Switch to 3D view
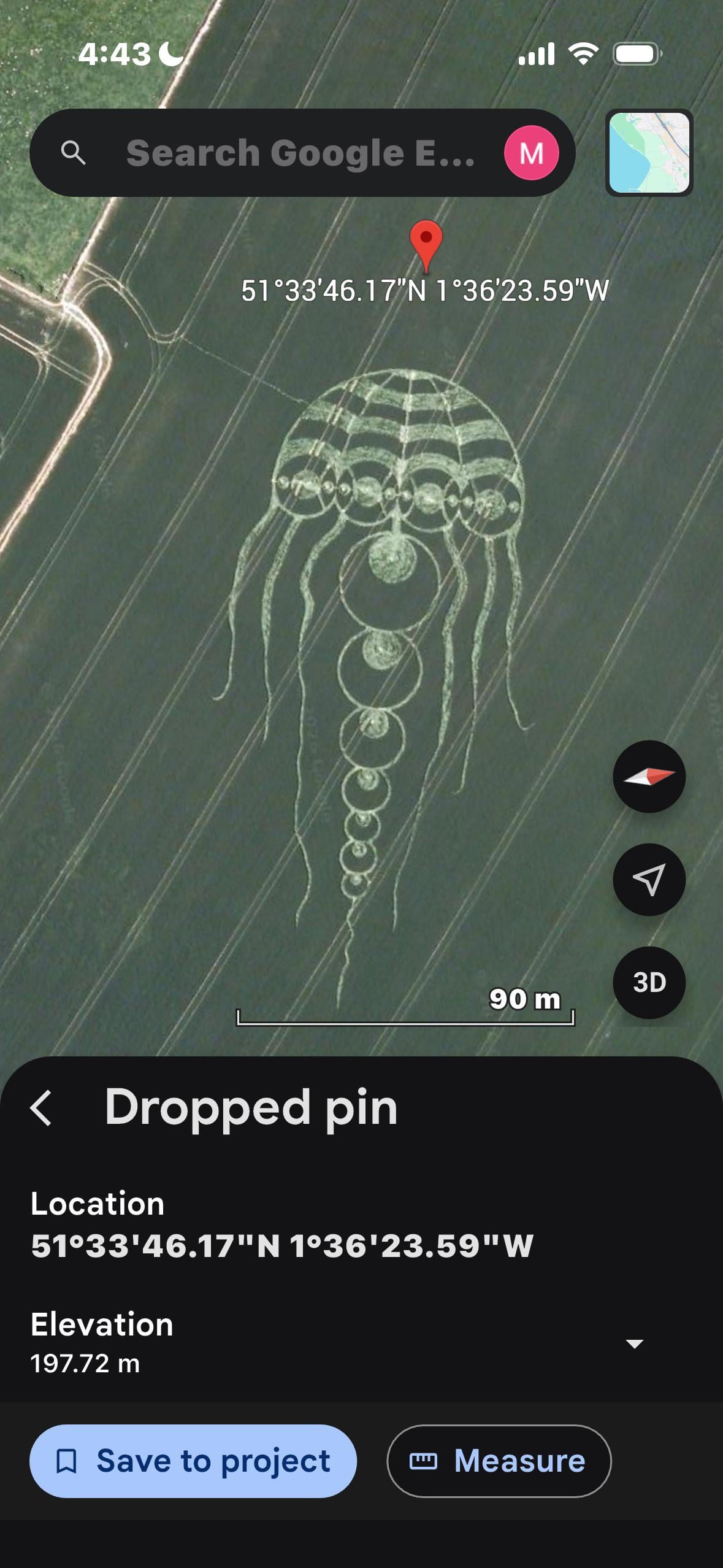The width and height of the screenshot is (723, 1568). 649,982
